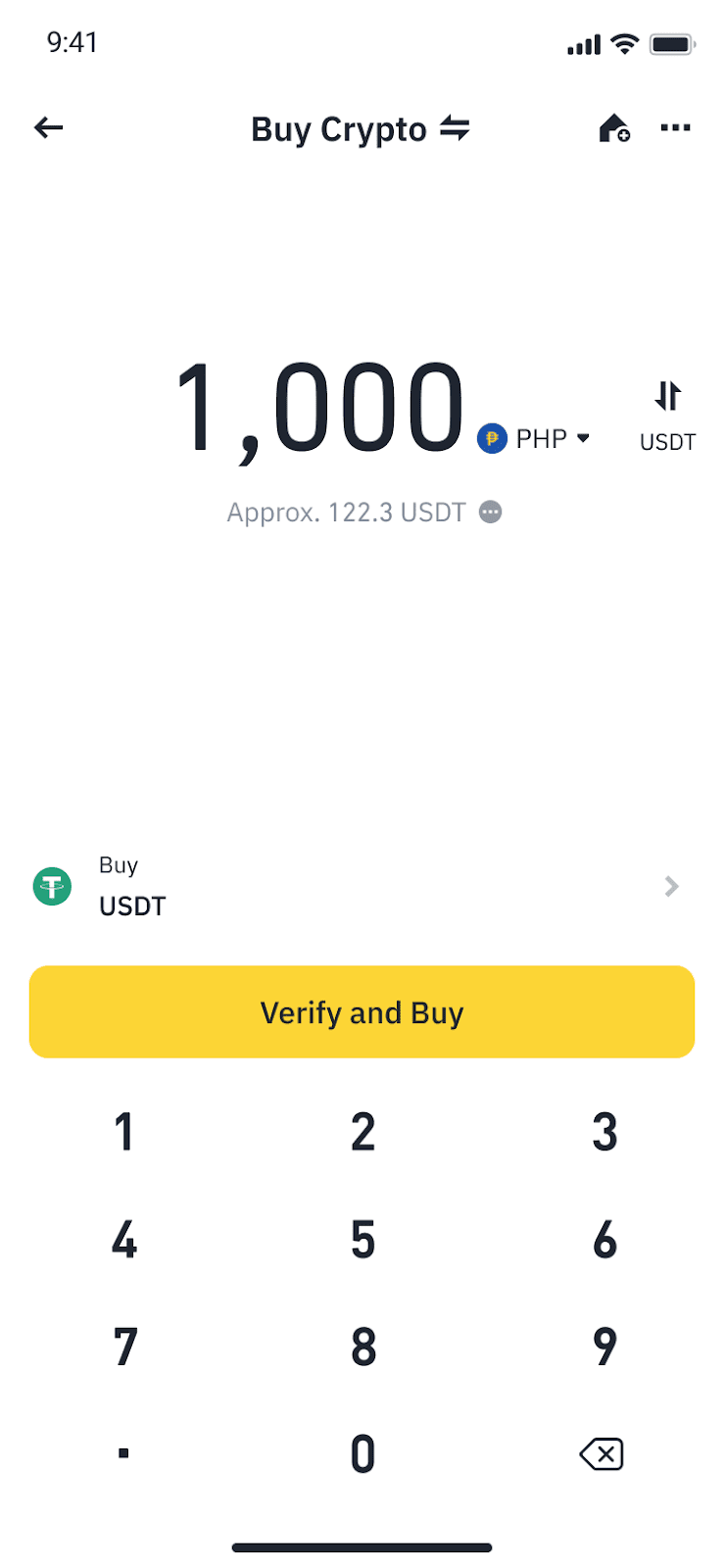Enter digit 3 on the keypad
Image resolution: width=724 pixels, height=1568 pixels.
point(604,1132)
